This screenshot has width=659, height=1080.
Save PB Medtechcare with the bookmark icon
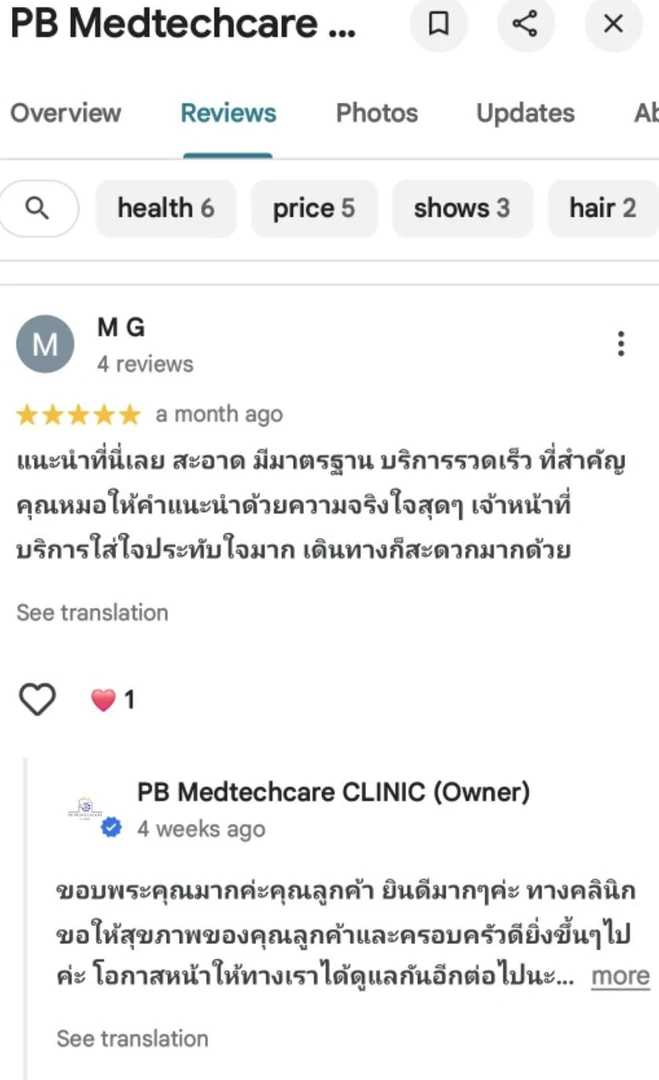(x=438, y=24)
